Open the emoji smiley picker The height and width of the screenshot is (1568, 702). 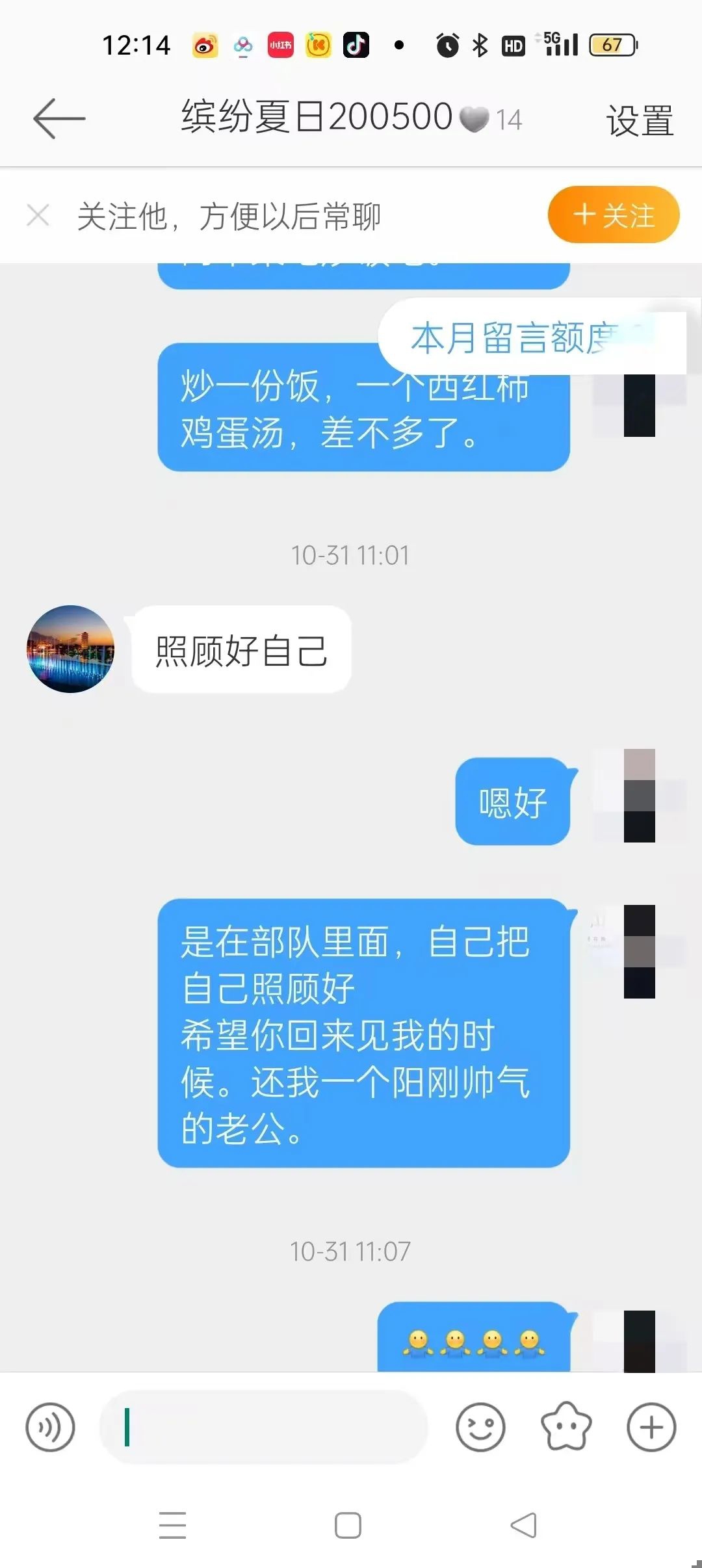480,1427
